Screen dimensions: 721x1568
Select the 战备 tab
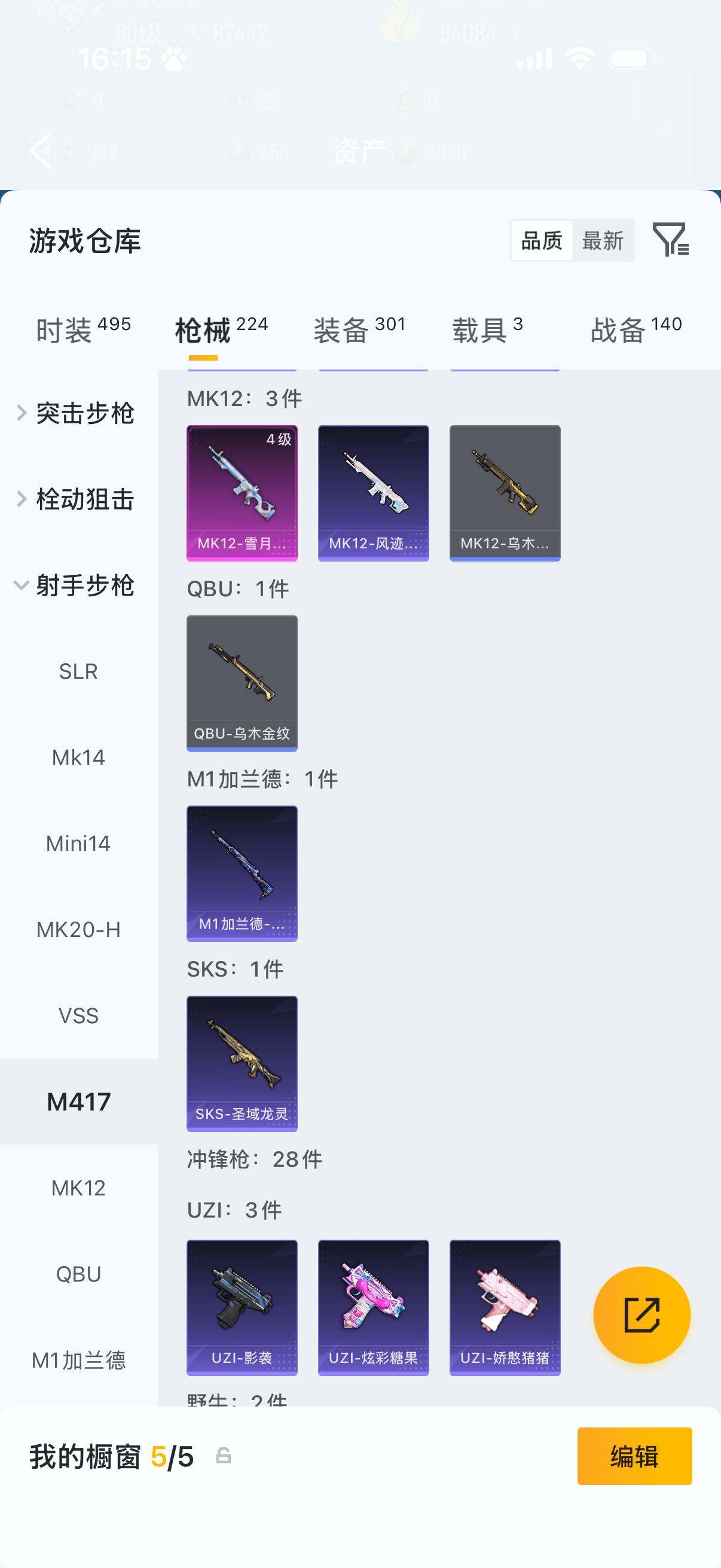tap(636, 331)
